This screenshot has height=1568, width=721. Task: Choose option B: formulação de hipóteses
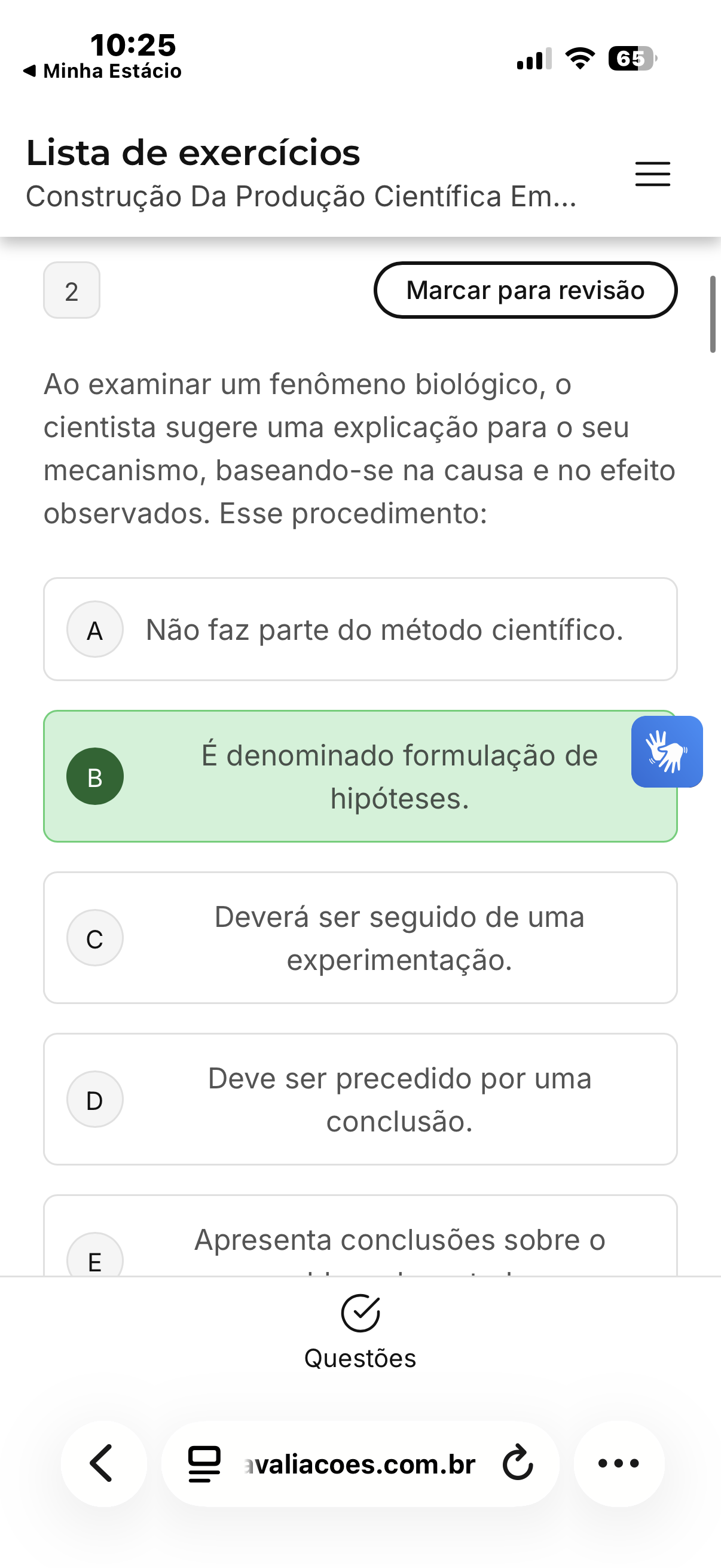(x=360, y=777)
